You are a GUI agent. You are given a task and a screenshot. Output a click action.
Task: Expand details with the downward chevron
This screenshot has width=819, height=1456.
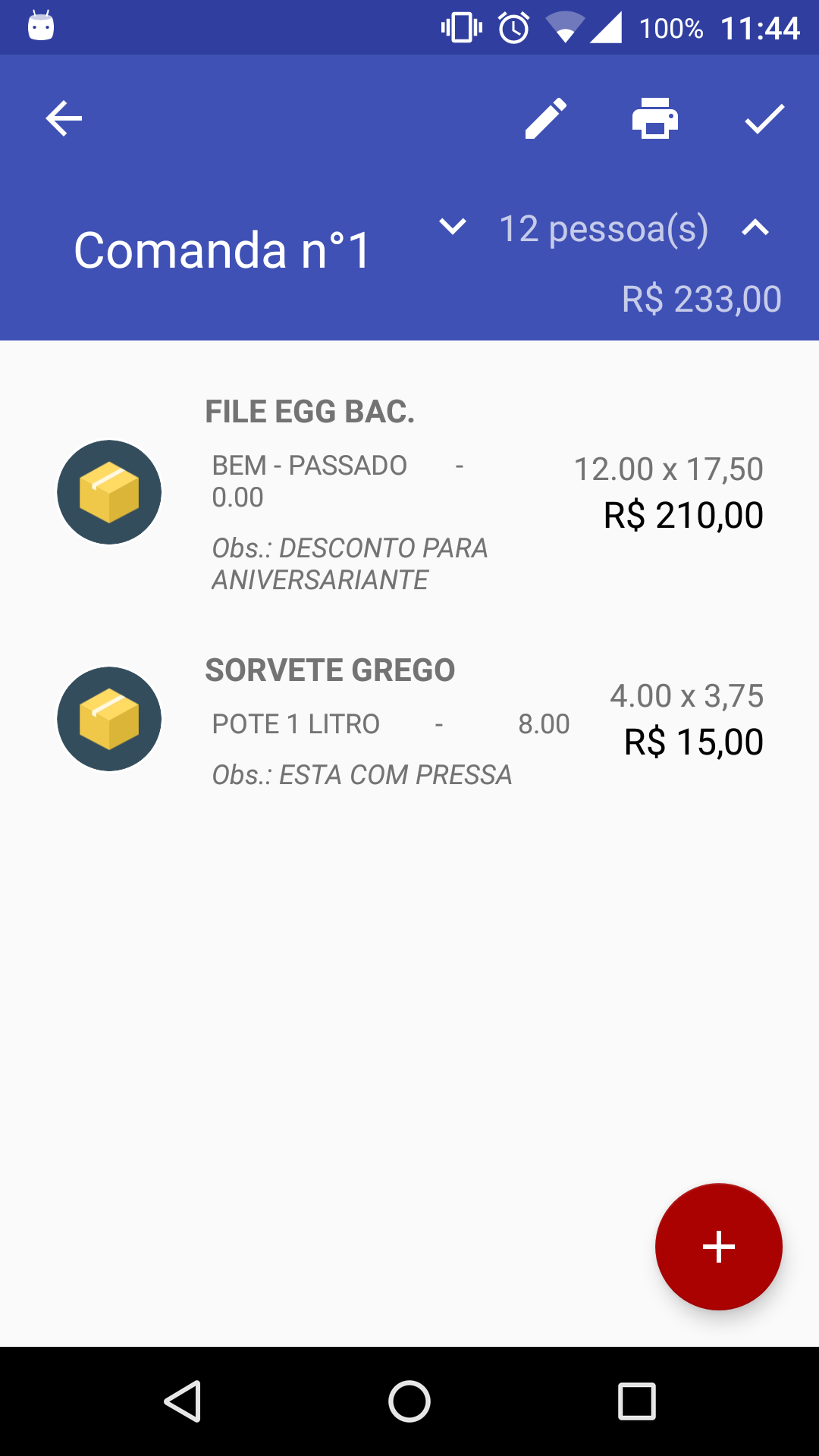tap(452, 227)
